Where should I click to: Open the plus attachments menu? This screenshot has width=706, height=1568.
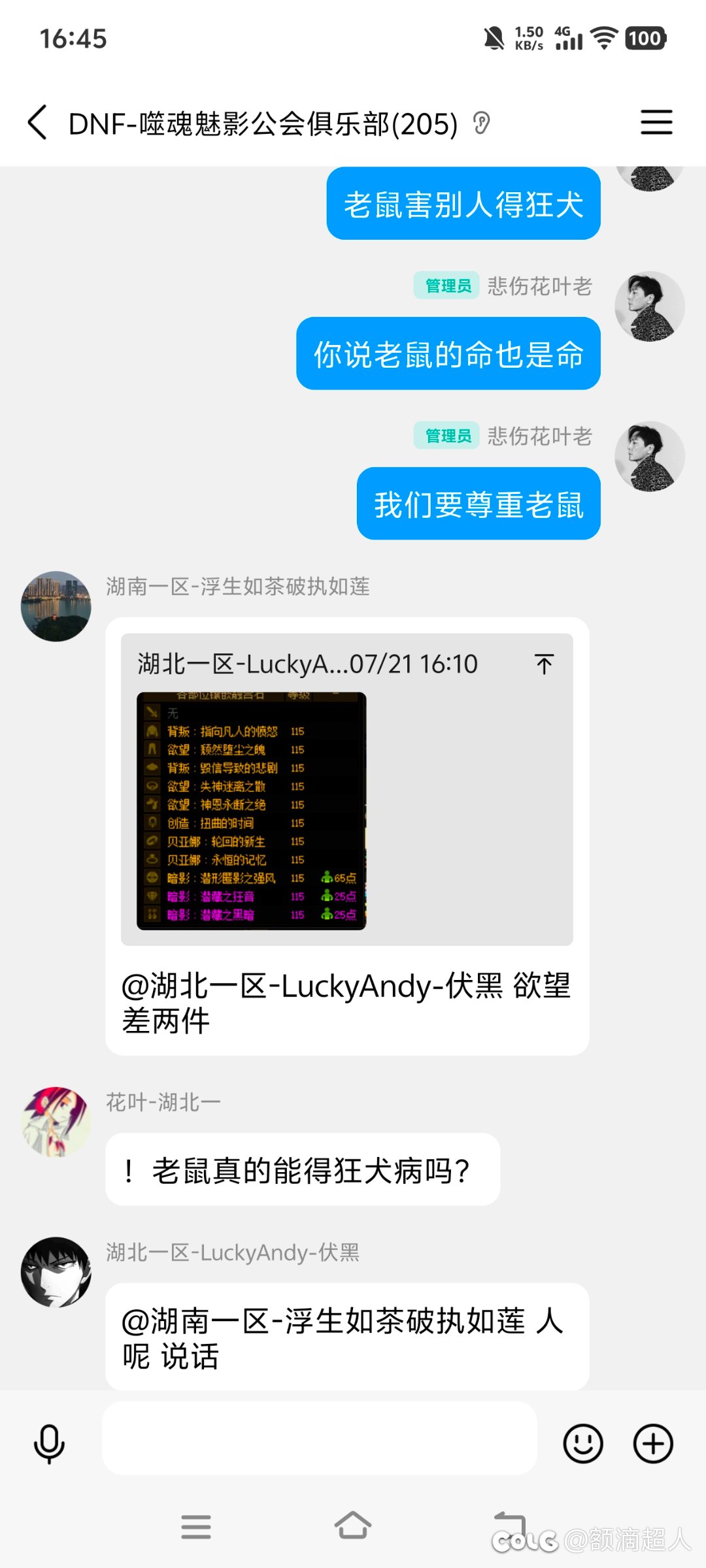tap(653, 1443)
